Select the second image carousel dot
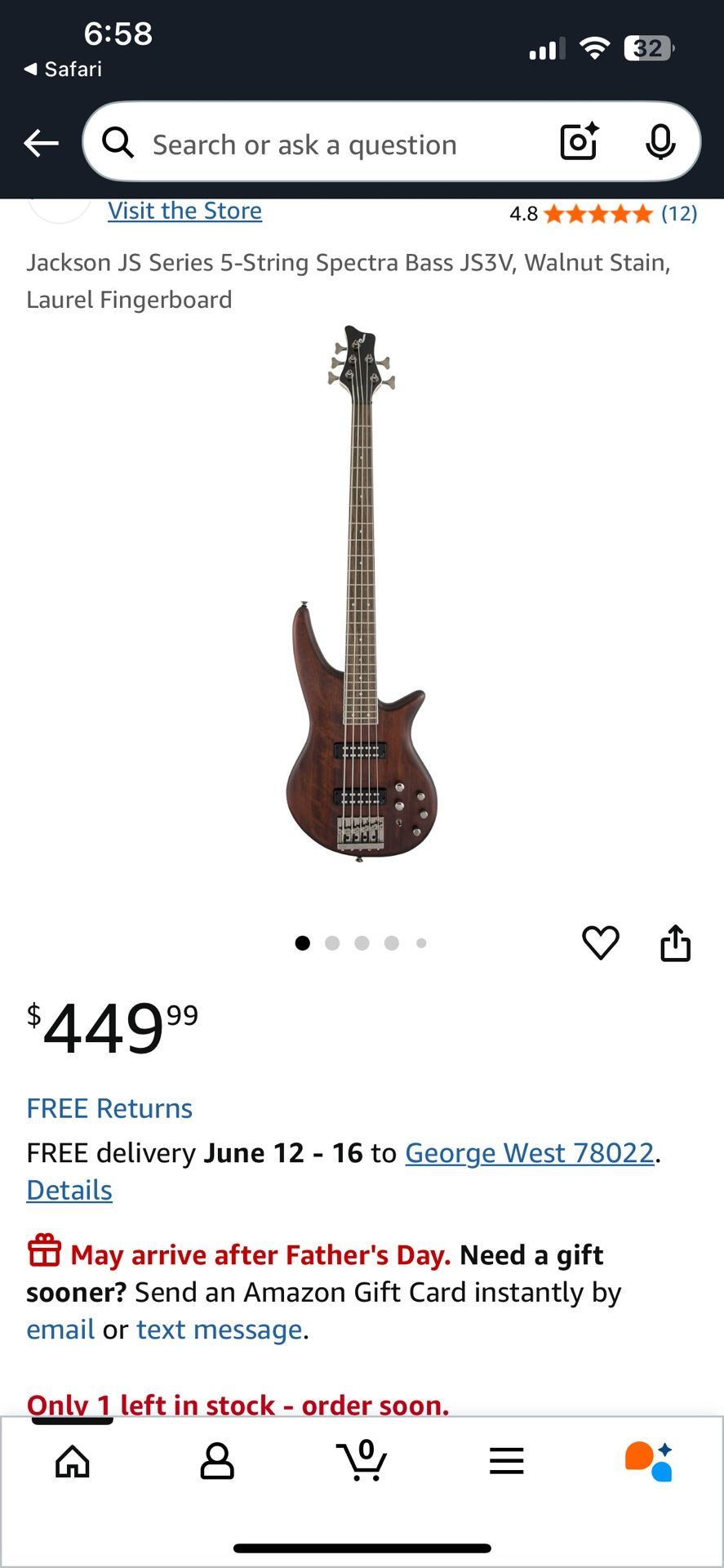This screenshot has height=1568, width=724. coord(332,942)
